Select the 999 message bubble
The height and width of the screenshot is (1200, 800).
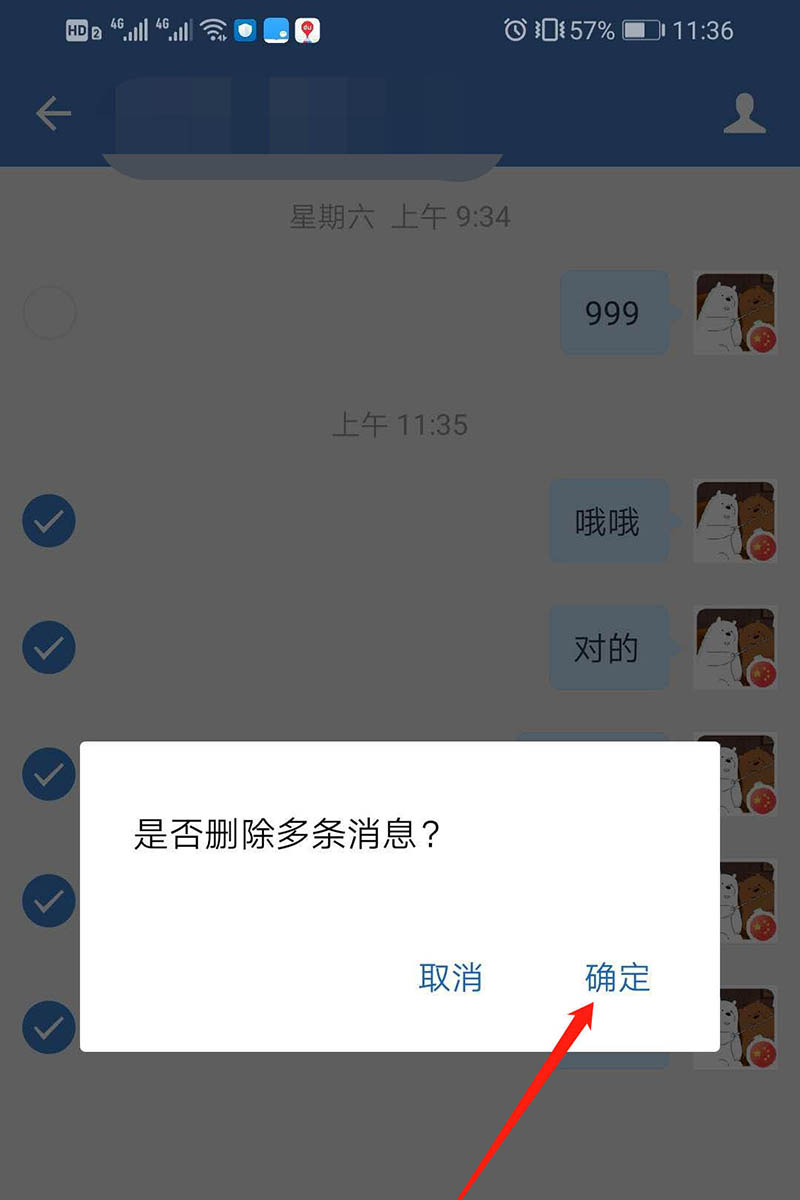click(614, 313)
